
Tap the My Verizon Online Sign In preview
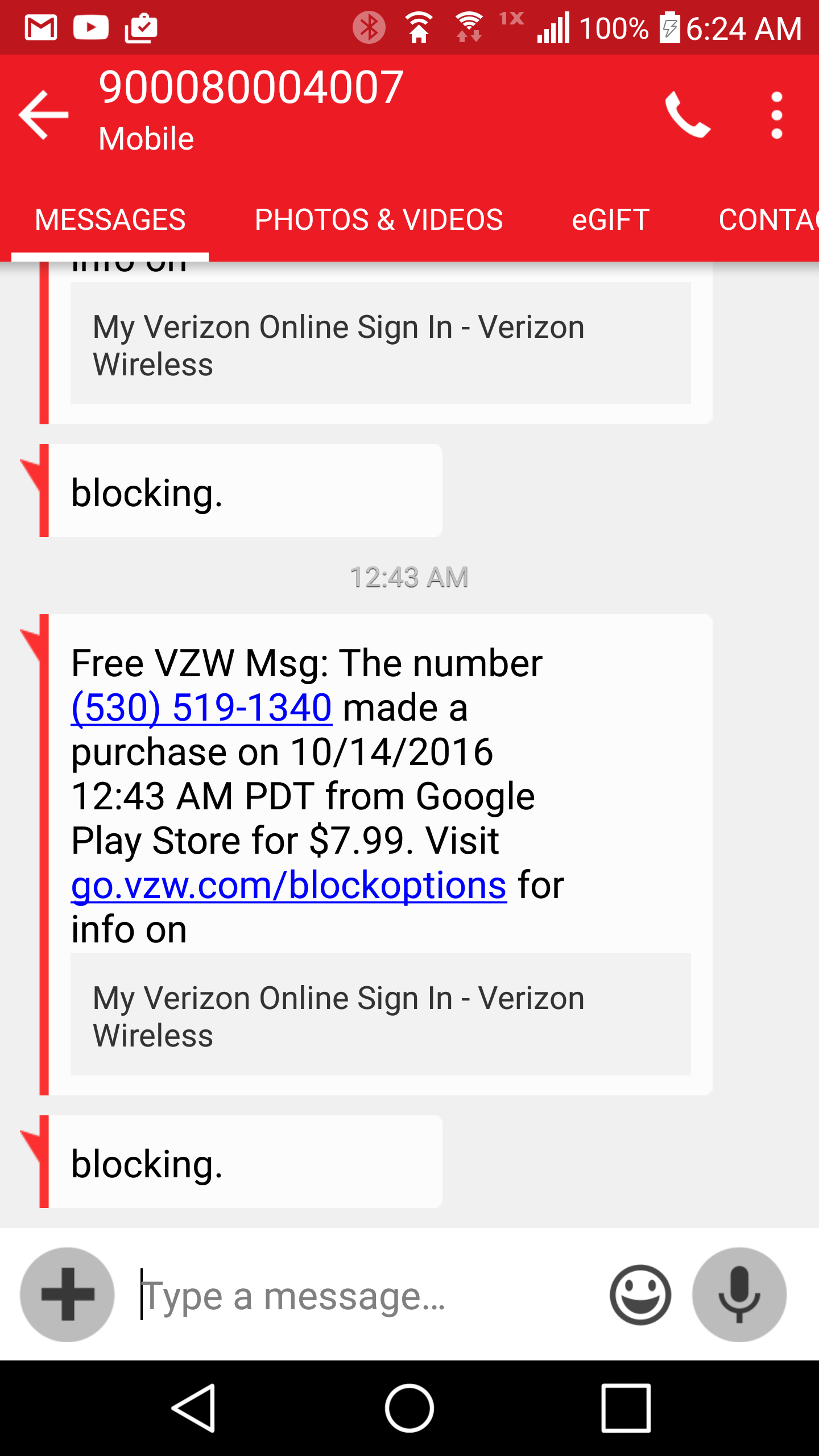[380, 1016]
